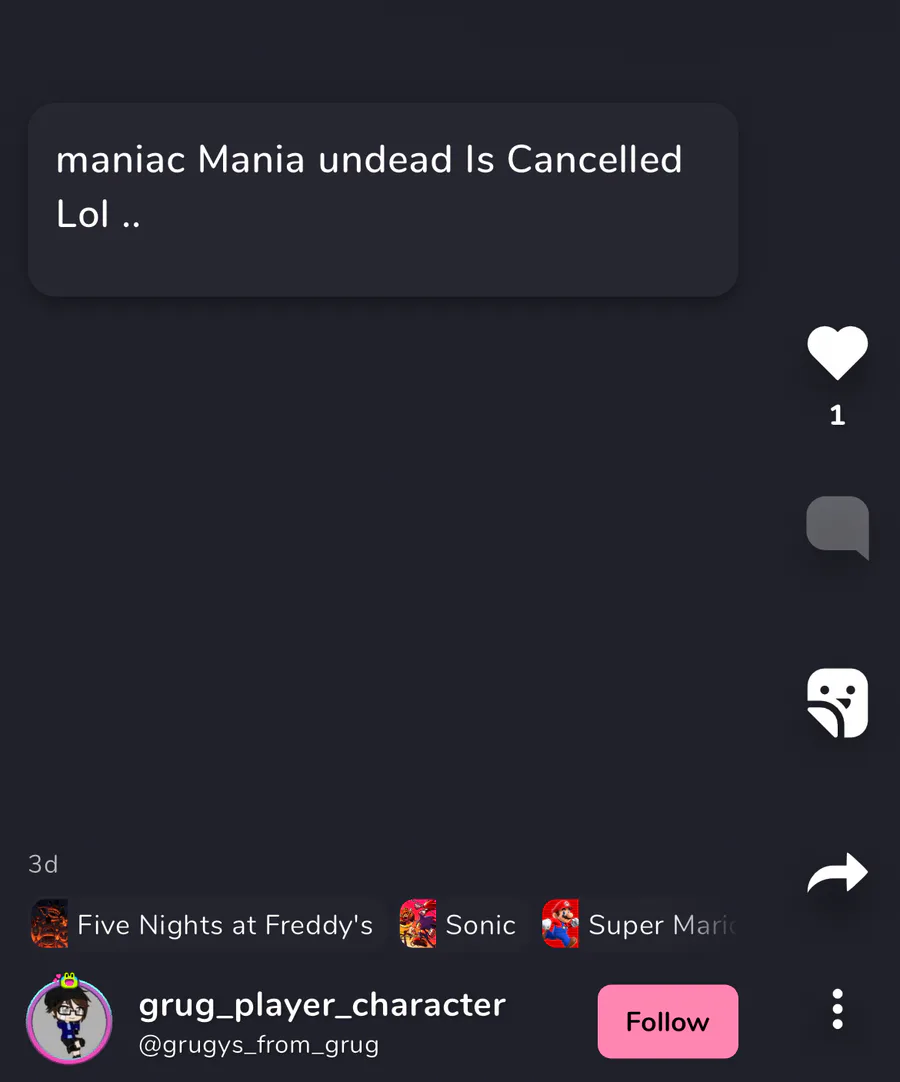Image resolution: width=900 pixels, height=1082 pixels.
Task: Open the Super Mario community chip
Action: point(638,925)
